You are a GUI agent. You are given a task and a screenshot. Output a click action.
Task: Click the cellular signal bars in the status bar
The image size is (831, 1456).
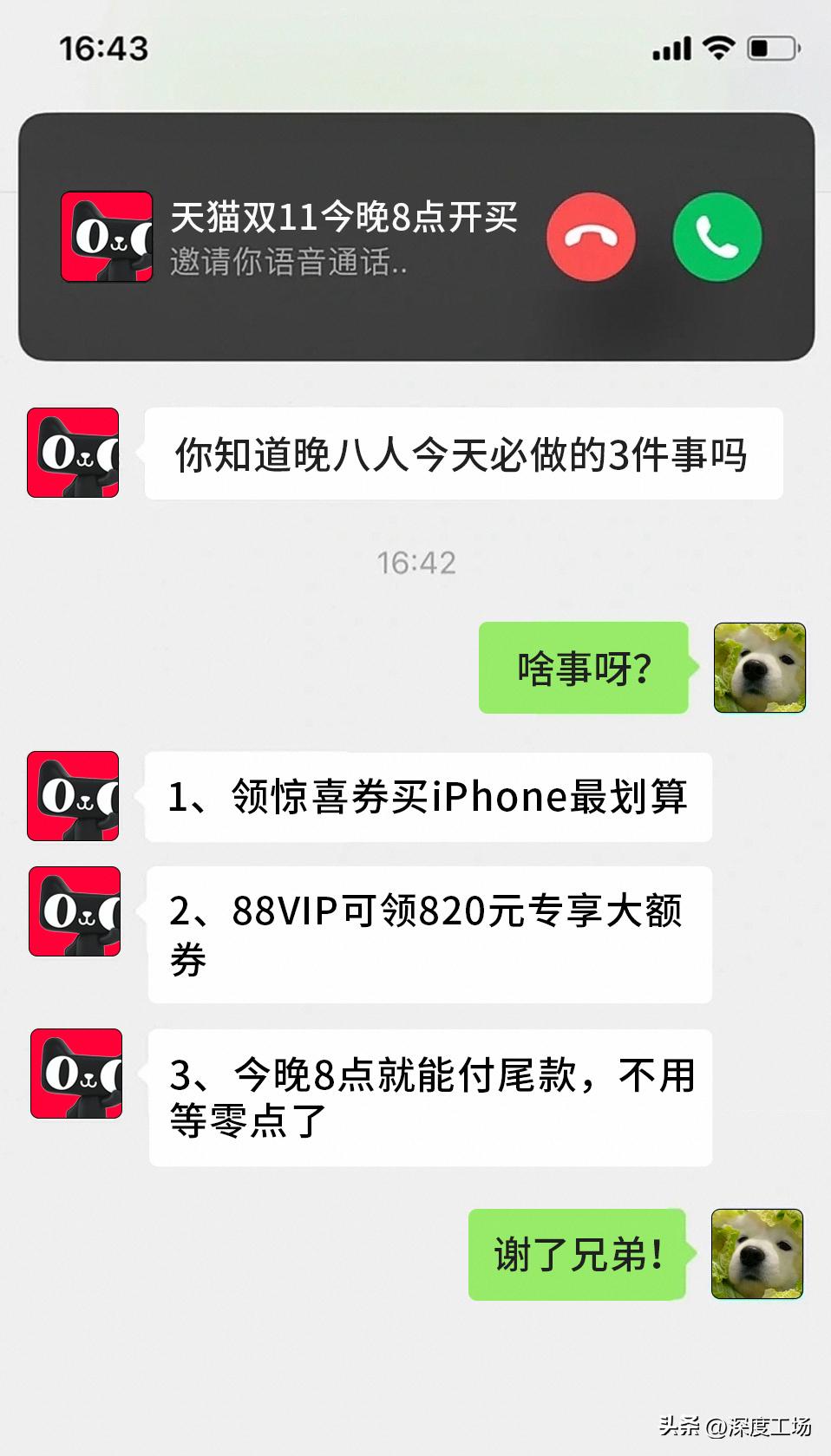pyautogui.click(x=672, y=49)
